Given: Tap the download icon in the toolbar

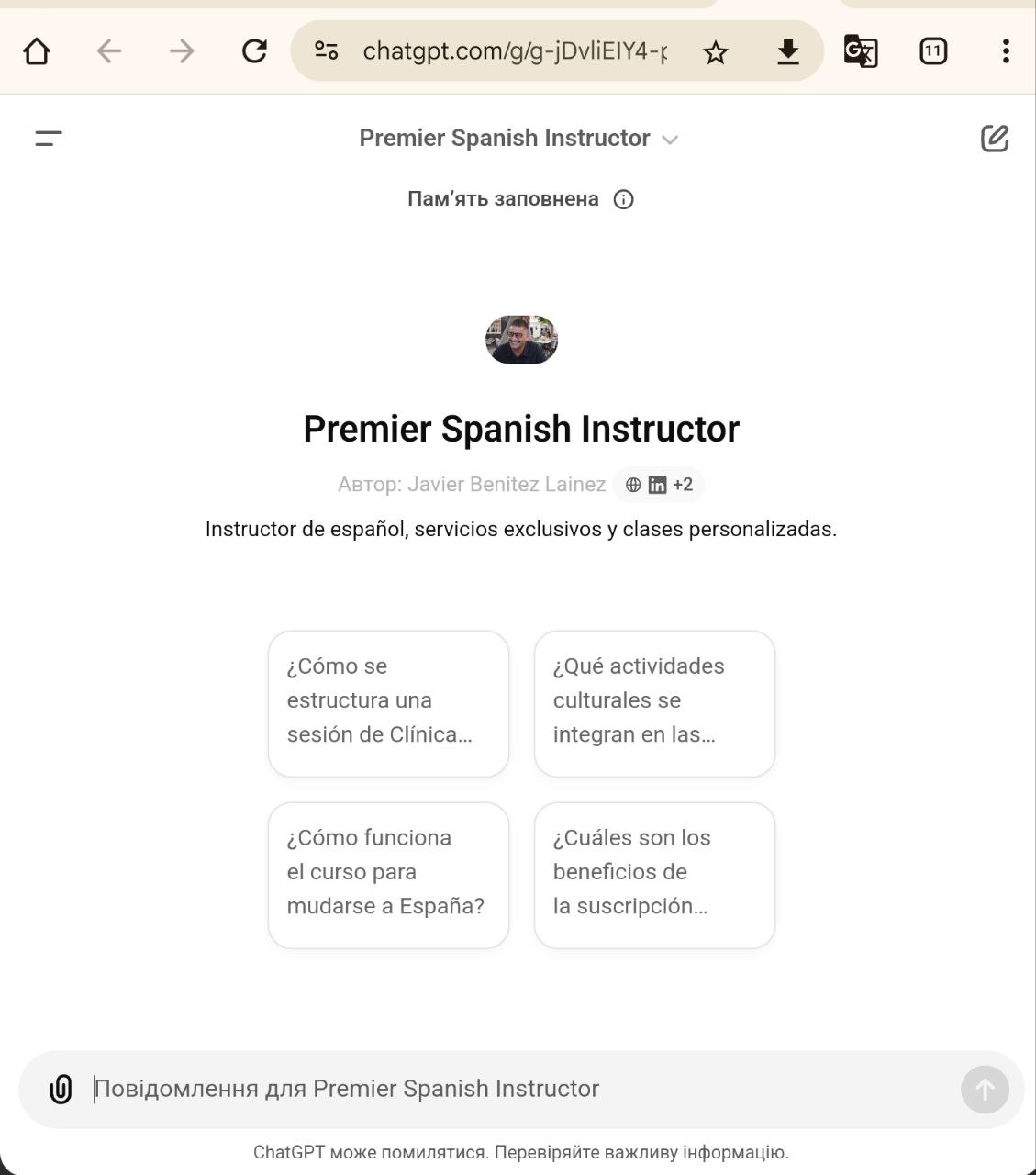Looking at the screenshot, I should [x=787, y=52].
